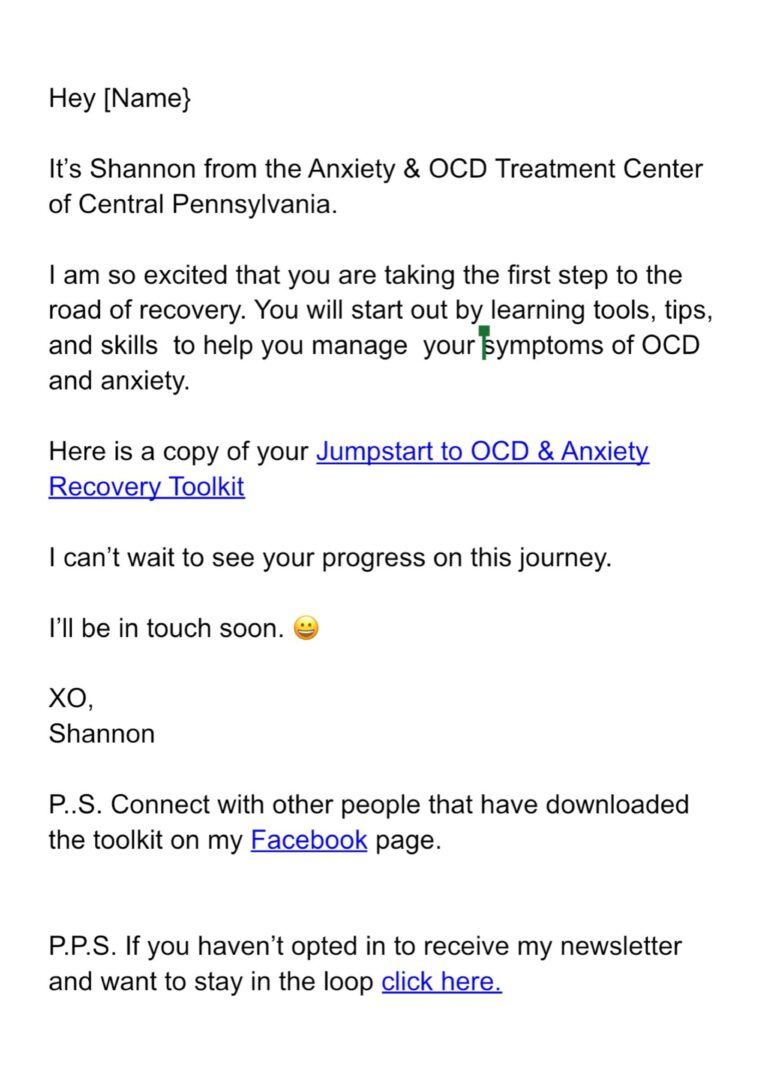This screenshot has height=1086, width=768.
Task: Tap the newsletter "click here" link
Action: pos(441,982)
